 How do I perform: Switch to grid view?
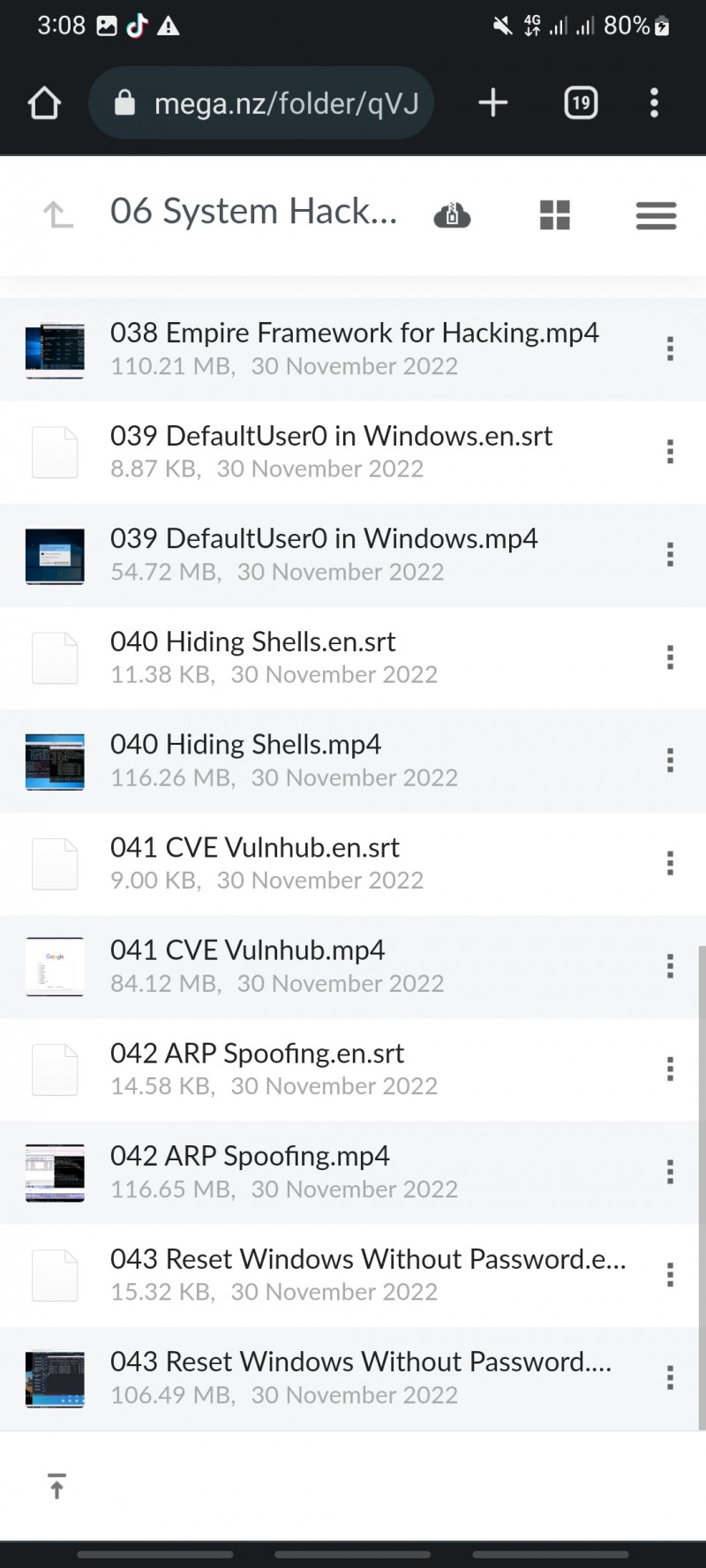[x=555, y=214]
